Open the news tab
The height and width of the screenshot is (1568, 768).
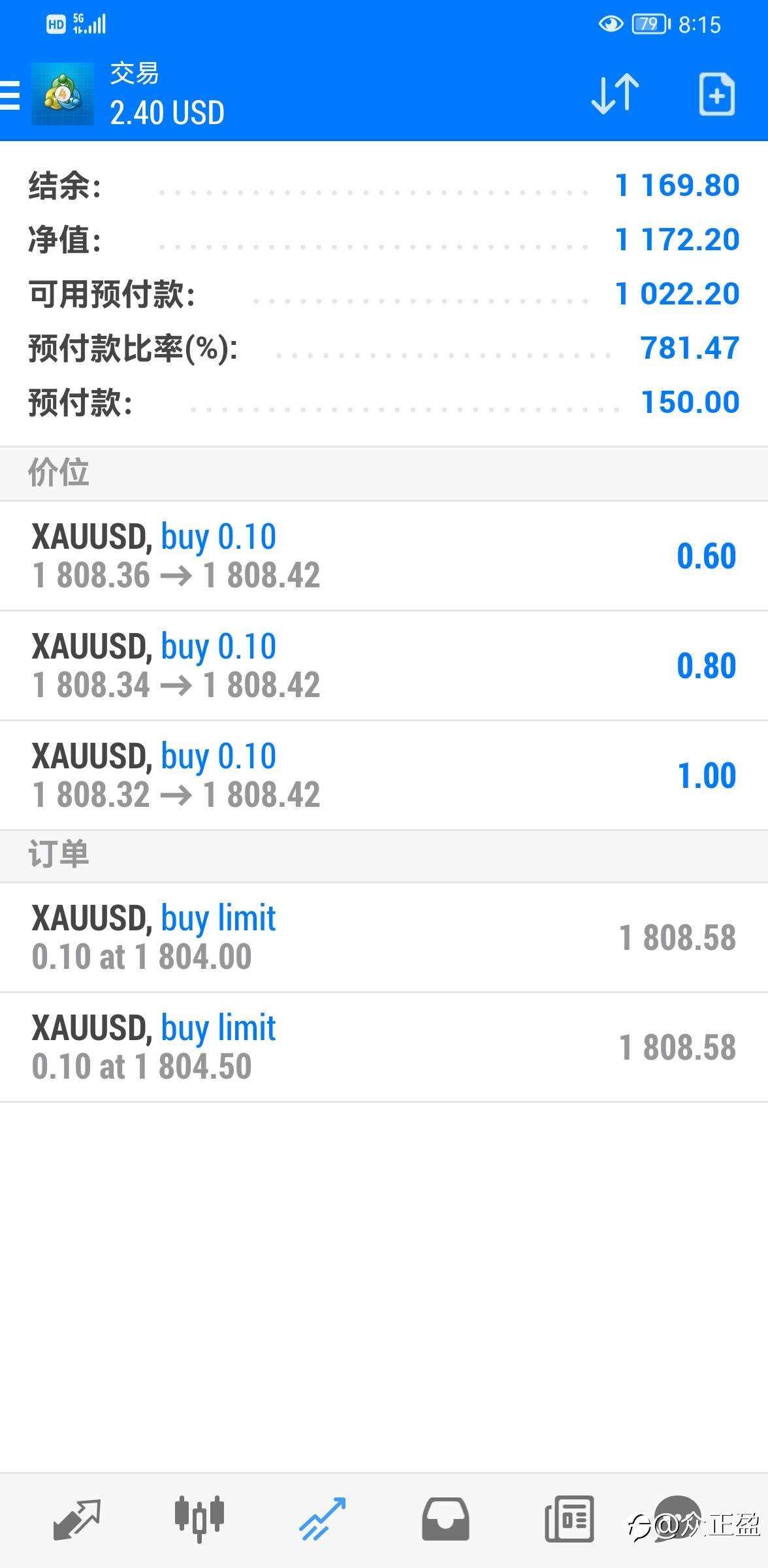click(x=569, y=1520)
